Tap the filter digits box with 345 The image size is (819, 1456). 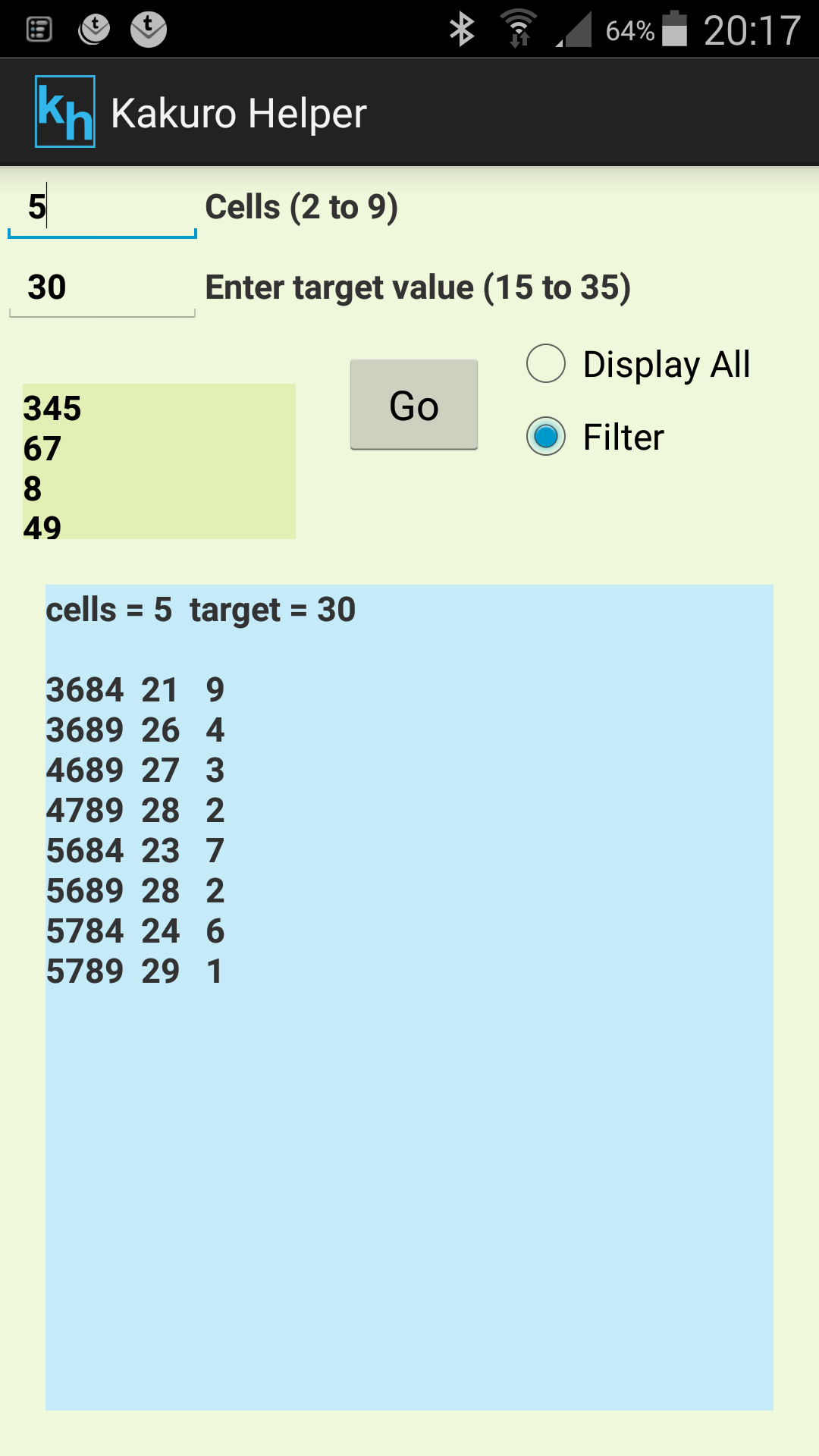pyautogui.click(x=158, y=461)
